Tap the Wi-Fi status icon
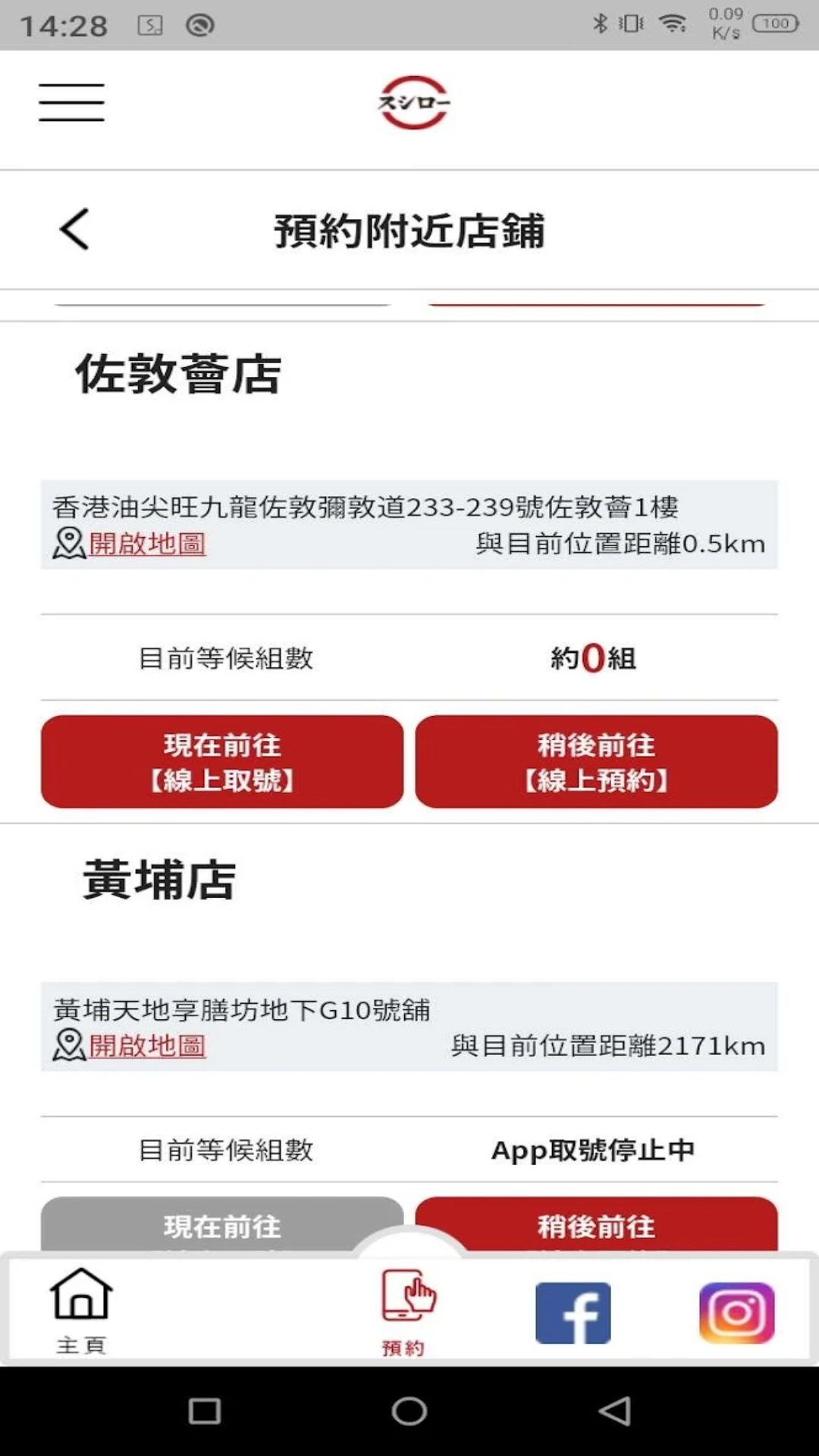Viewport: 819px width, 1456px height. tap(672, 23)
